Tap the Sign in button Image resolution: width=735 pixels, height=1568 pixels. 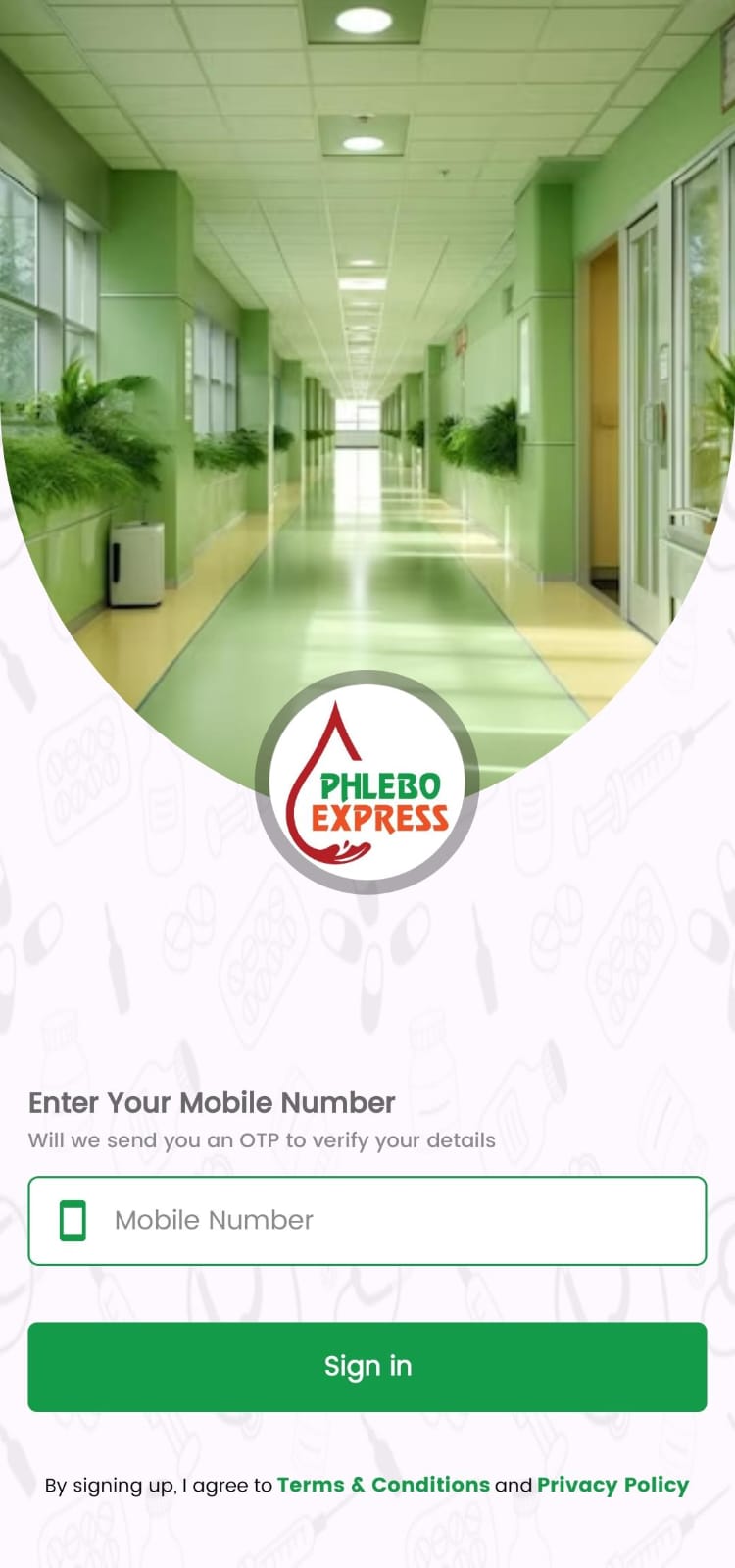(x=367, y=1366)
